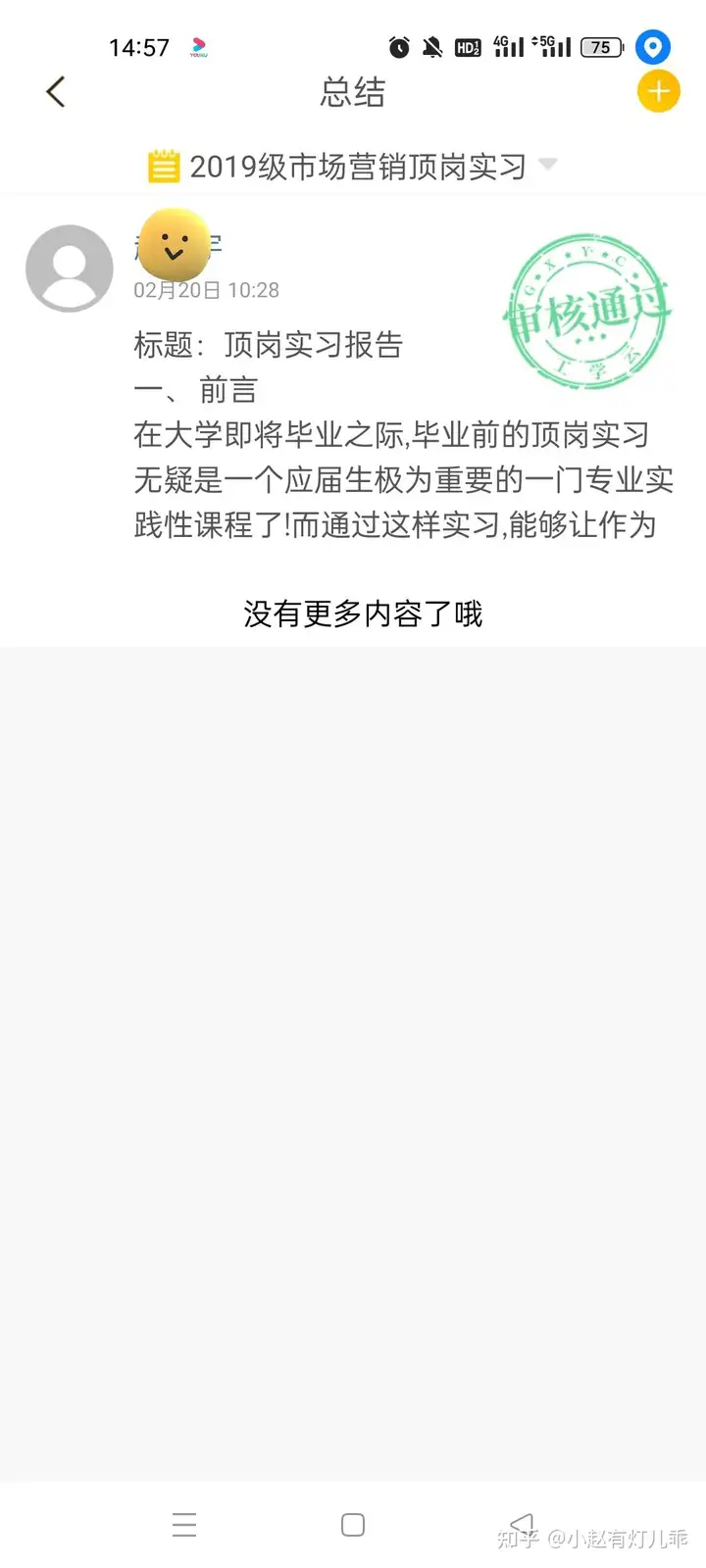Tap the HD icon in the status bar

pyautogui.click(x=466, y=46)
